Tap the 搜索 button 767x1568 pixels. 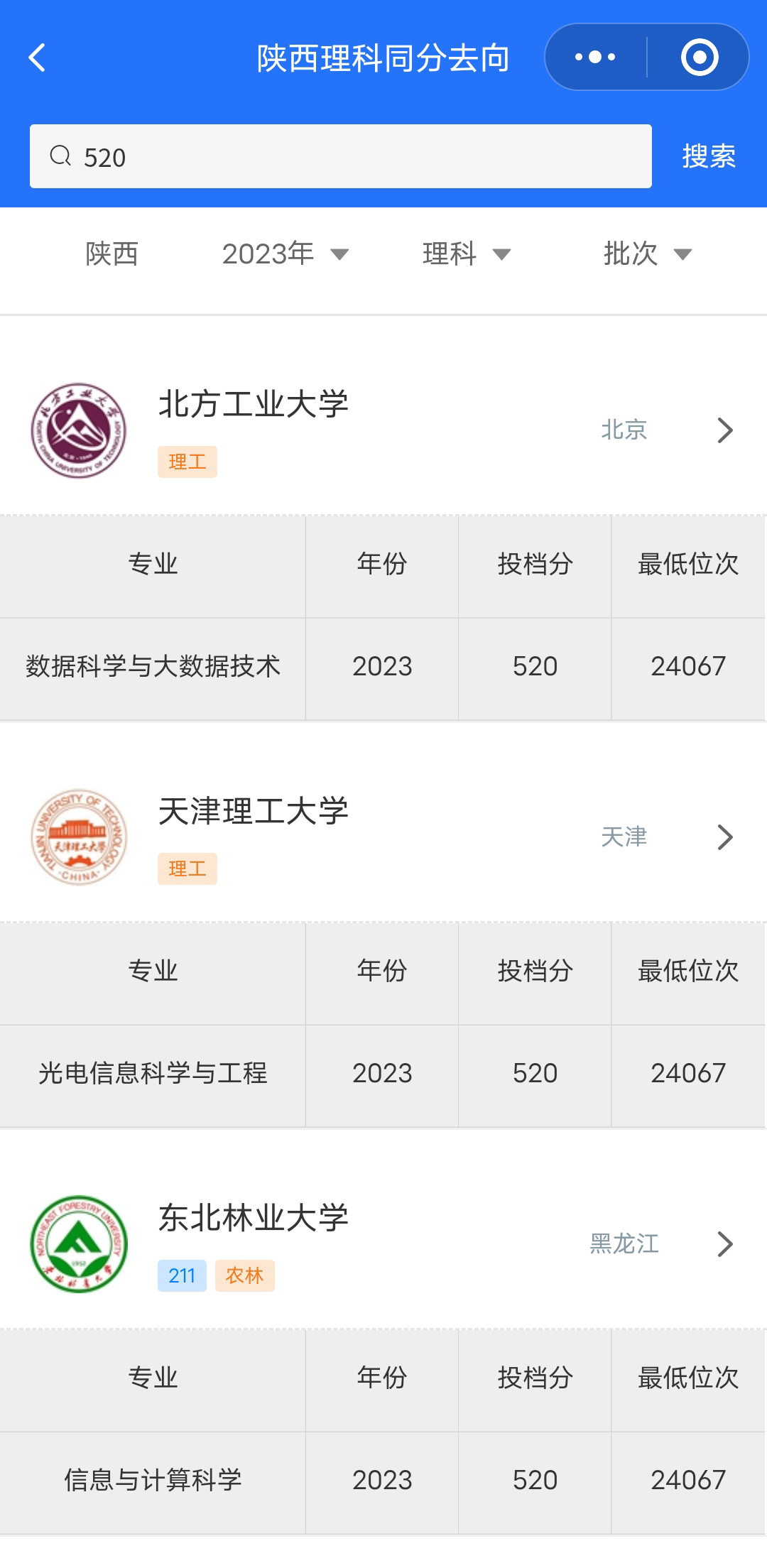(709, 156)
